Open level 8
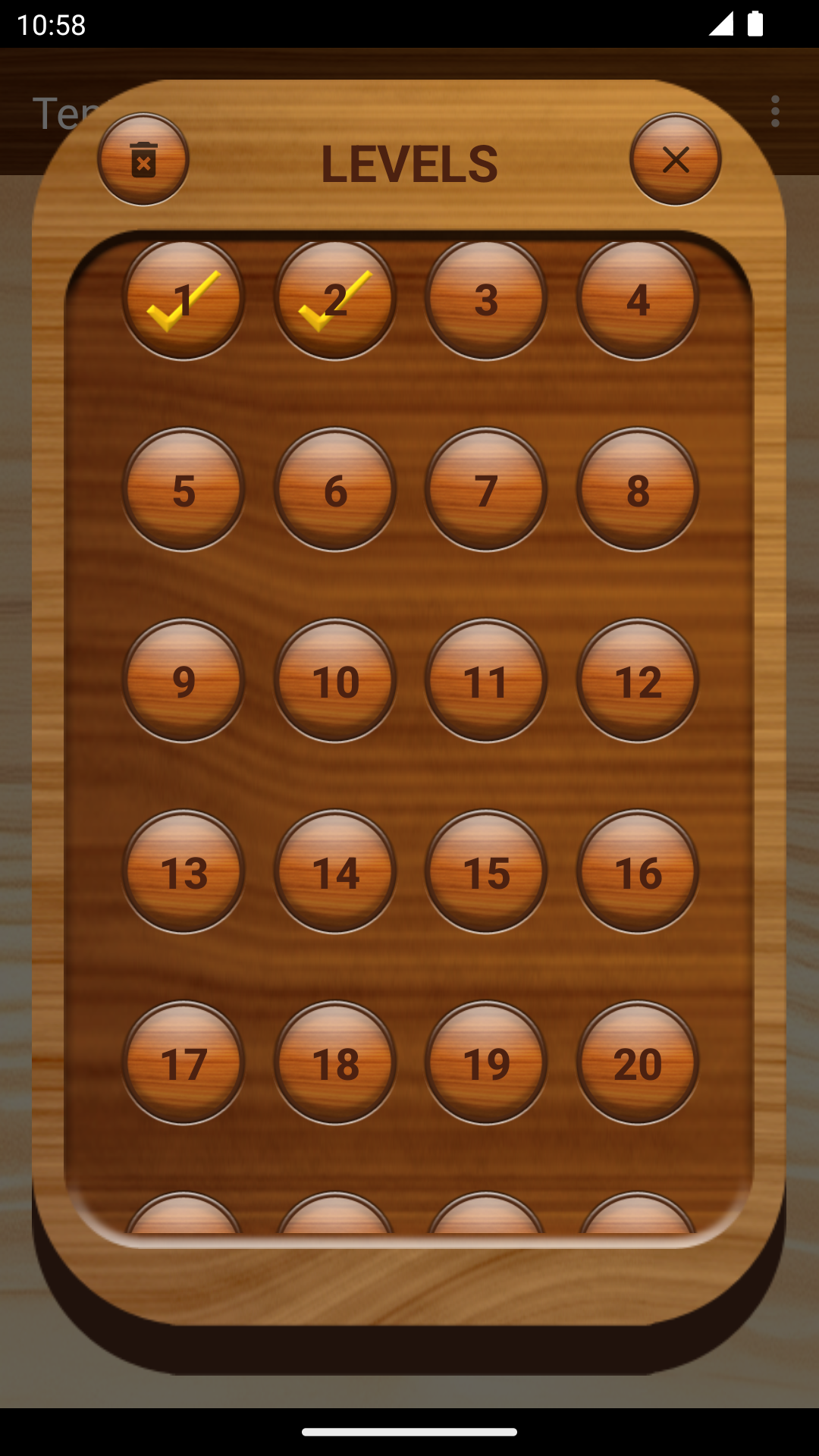Viewport: 819px width, 1456px height. coord(638,490)
